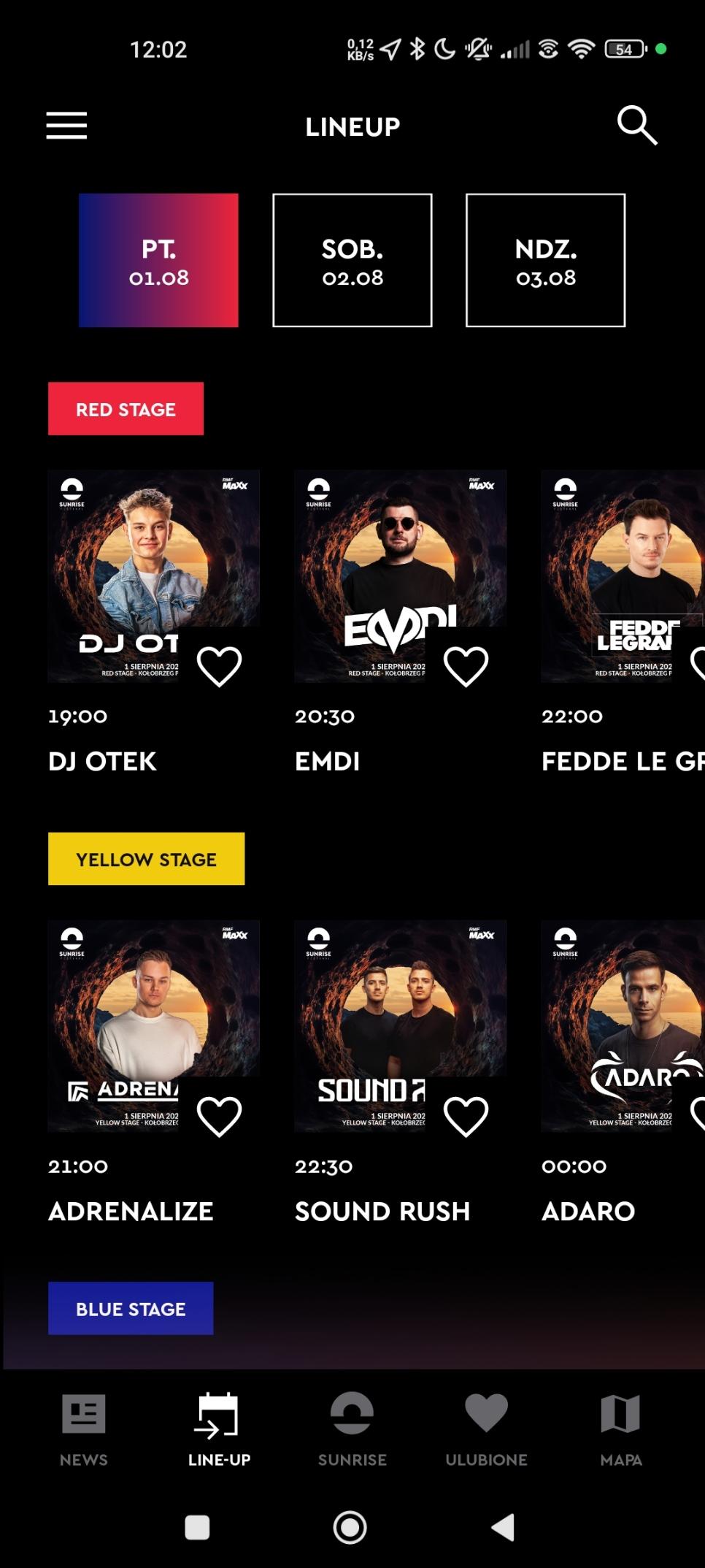Image resolution: width=705 pixels, height=1568 pixels.
Task: Like the EMDI performance
Action: coord(466,667)
